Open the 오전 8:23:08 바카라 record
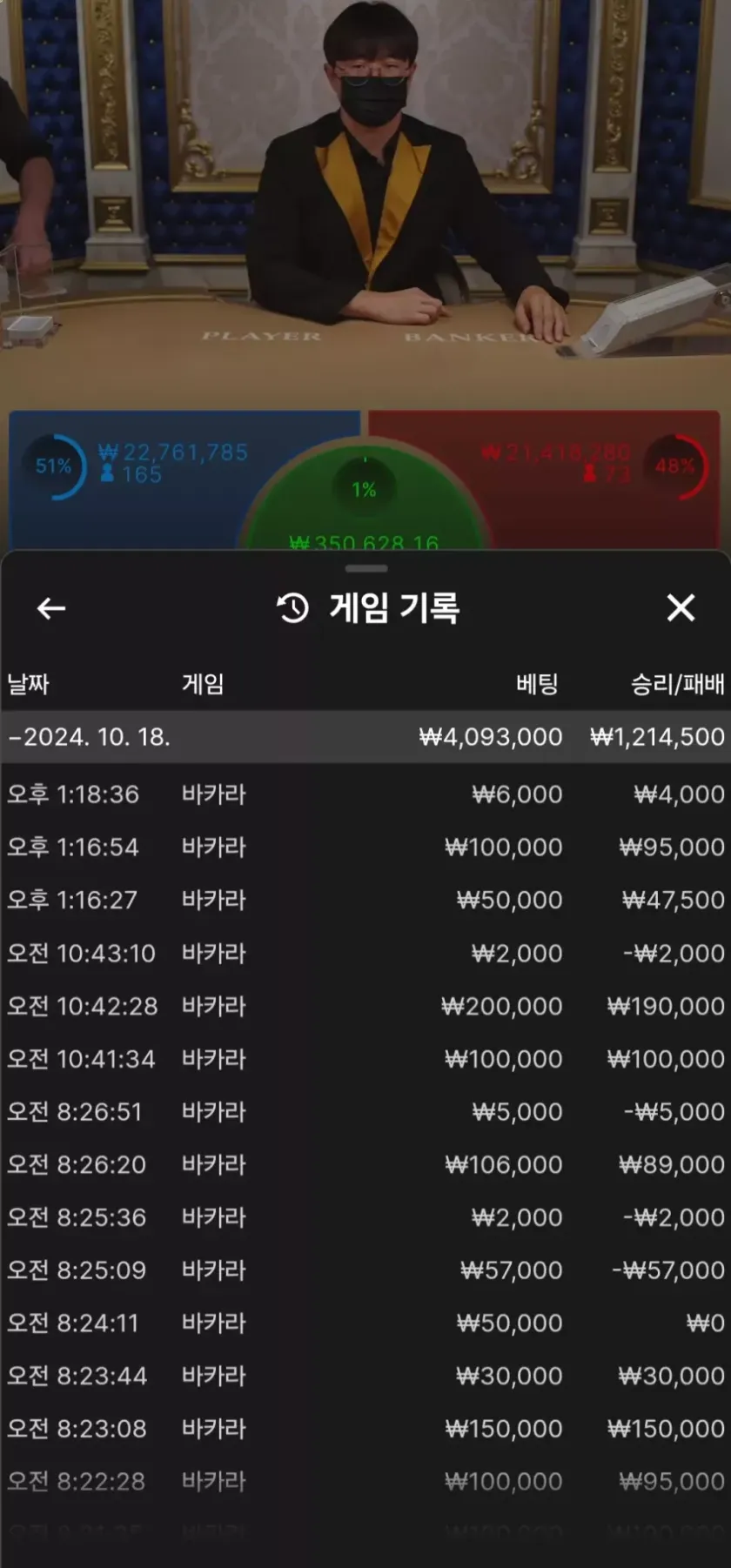Image resolution: width=731 pixels, height=1568 pixels. coord(365,1429)
